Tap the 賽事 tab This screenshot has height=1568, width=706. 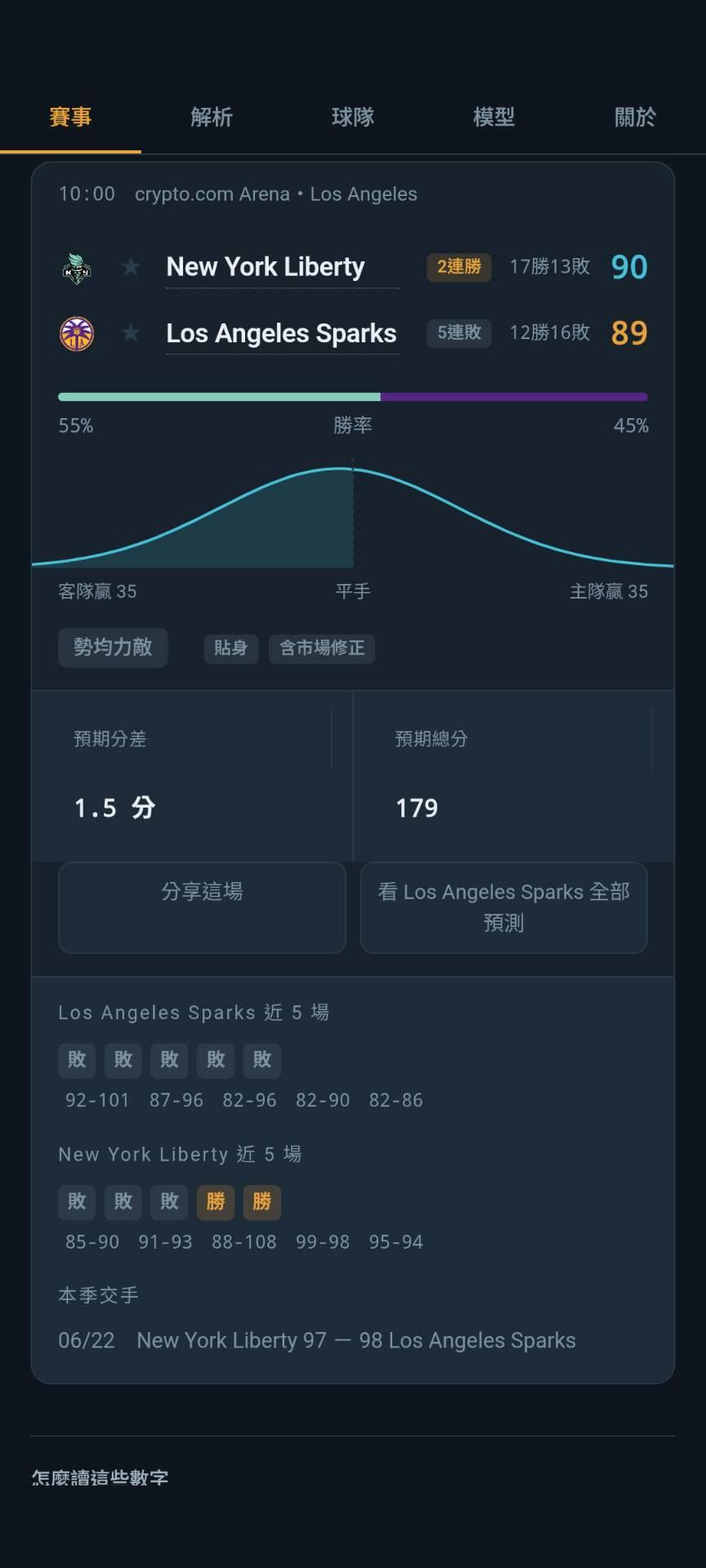tap(70, 117)
